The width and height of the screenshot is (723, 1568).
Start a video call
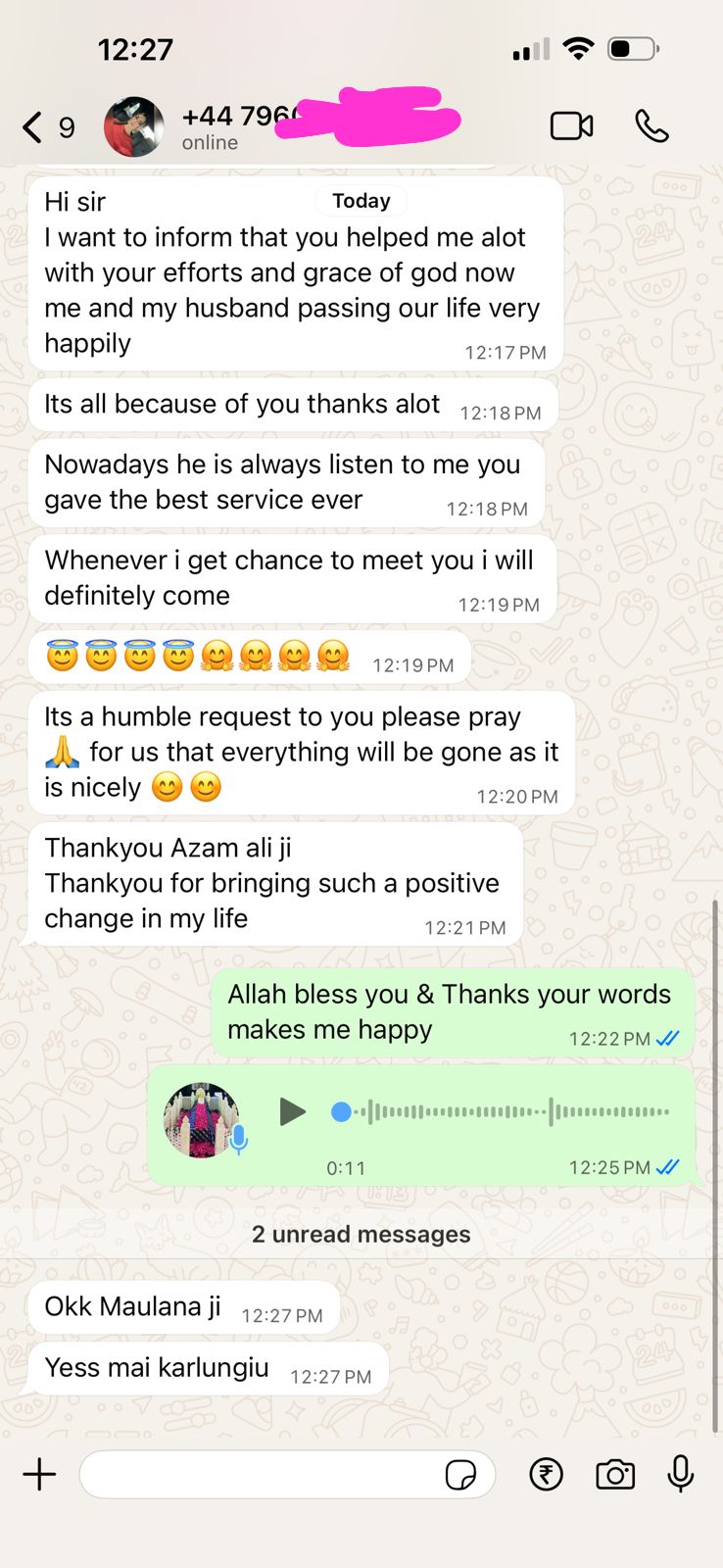pos(572,126)
